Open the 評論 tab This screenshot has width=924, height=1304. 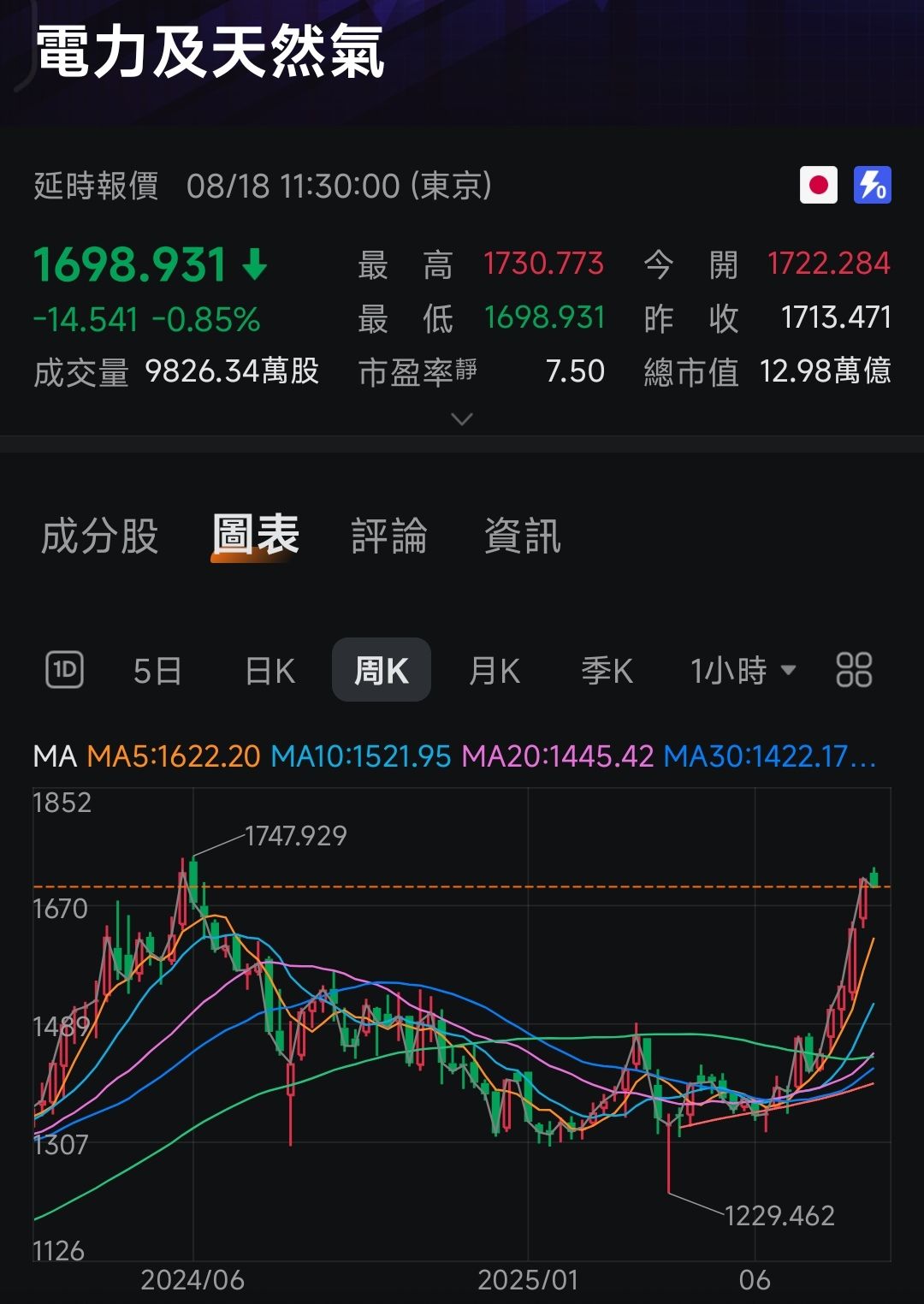pyautogui.click(x=389, y=536)
